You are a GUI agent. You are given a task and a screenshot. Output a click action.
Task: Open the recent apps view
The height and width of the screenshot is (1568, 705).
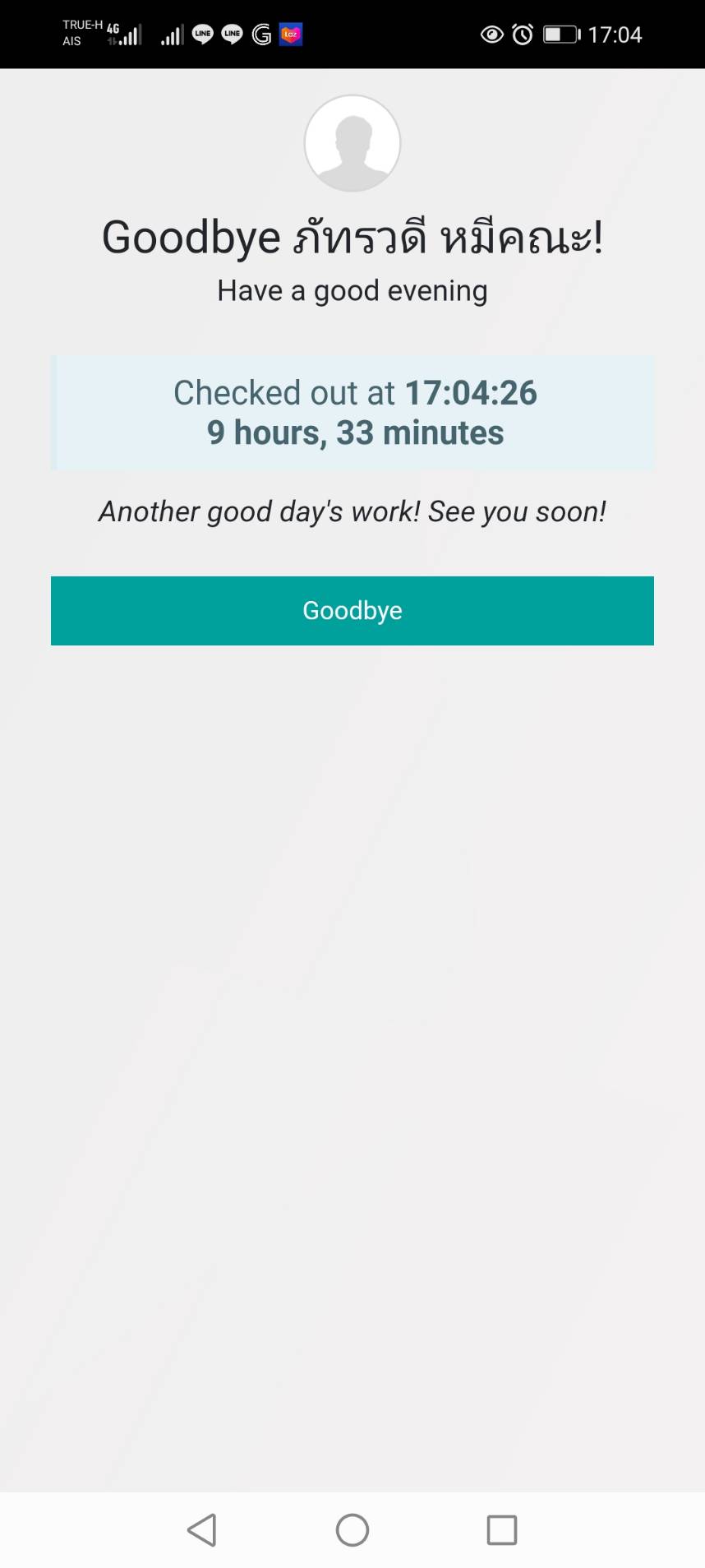(x=501, y=1530)
